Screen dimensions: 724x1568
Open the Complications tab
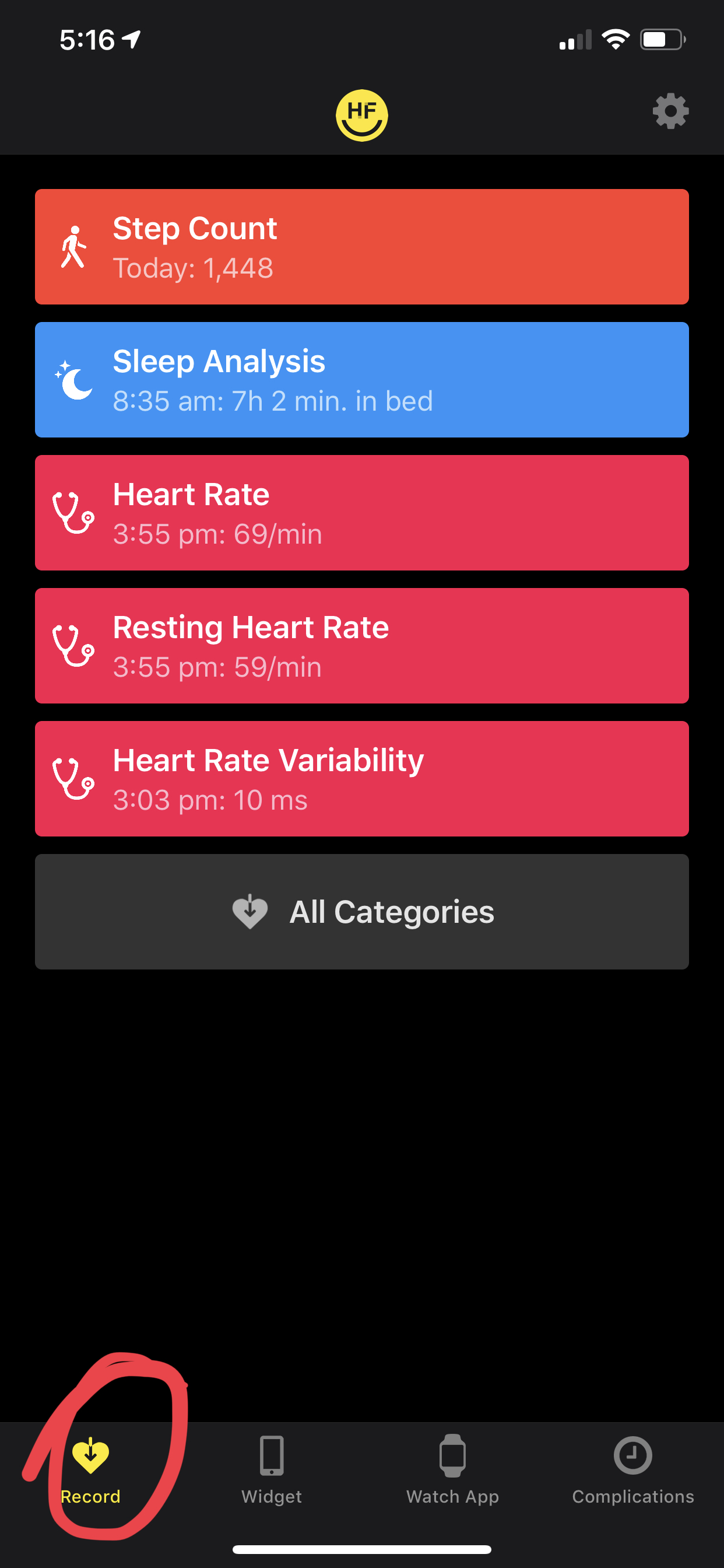[x=632, y=1468]
